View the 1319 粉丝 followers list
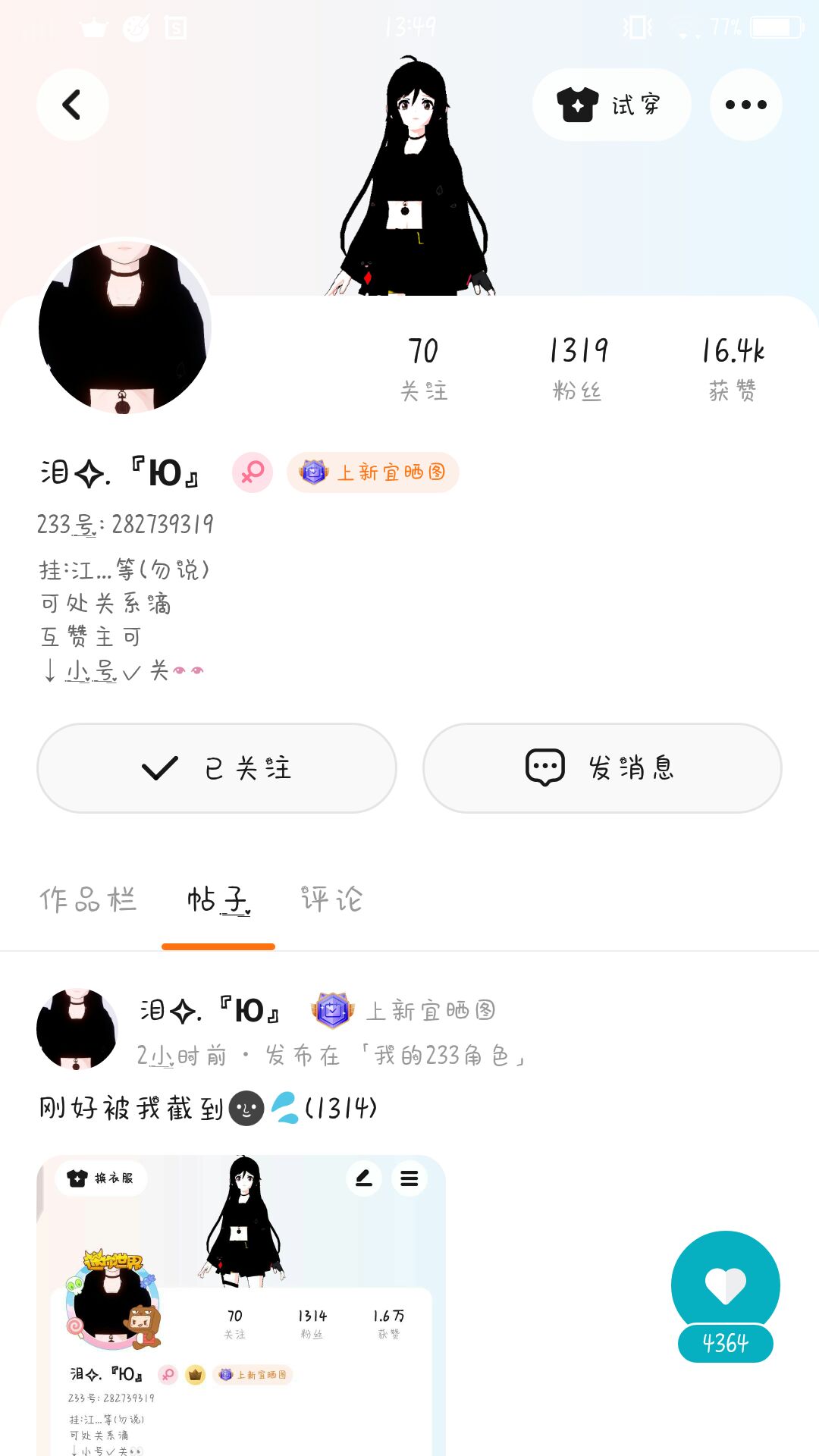 coord(578,369)
